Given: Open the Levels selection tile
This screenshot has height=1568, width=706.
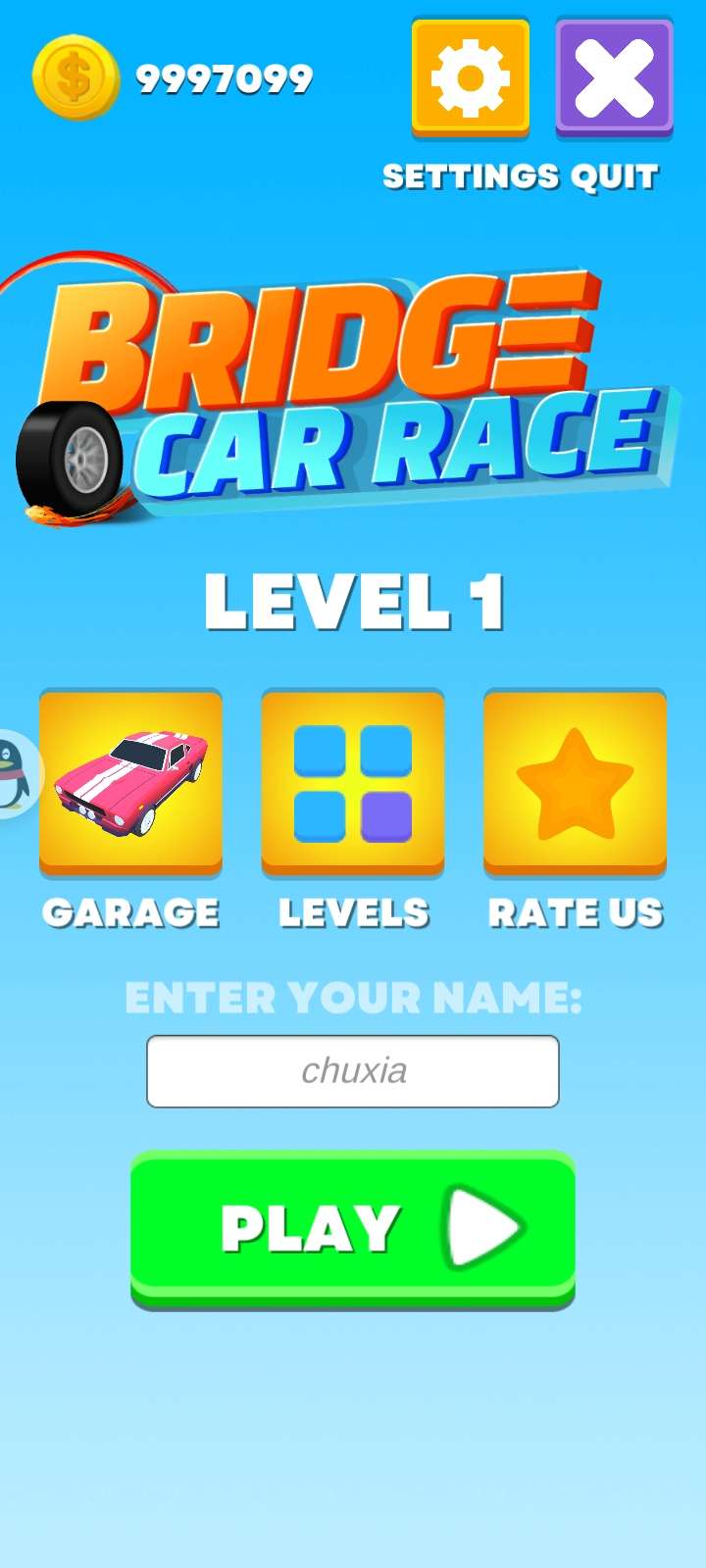Looking at the screenshot, I should [353, 782].
